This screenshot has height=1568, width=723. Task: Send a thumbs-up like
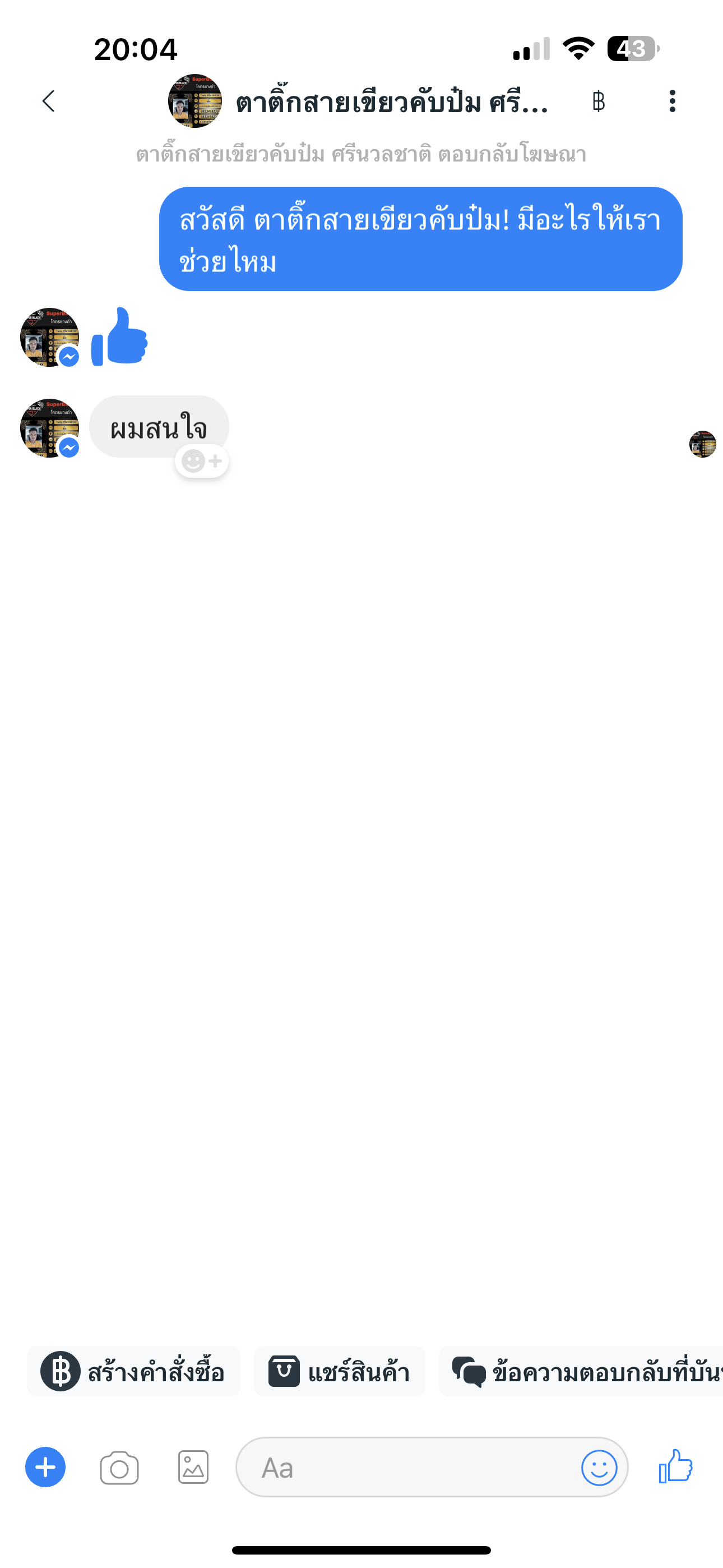tap(676, 1466)
